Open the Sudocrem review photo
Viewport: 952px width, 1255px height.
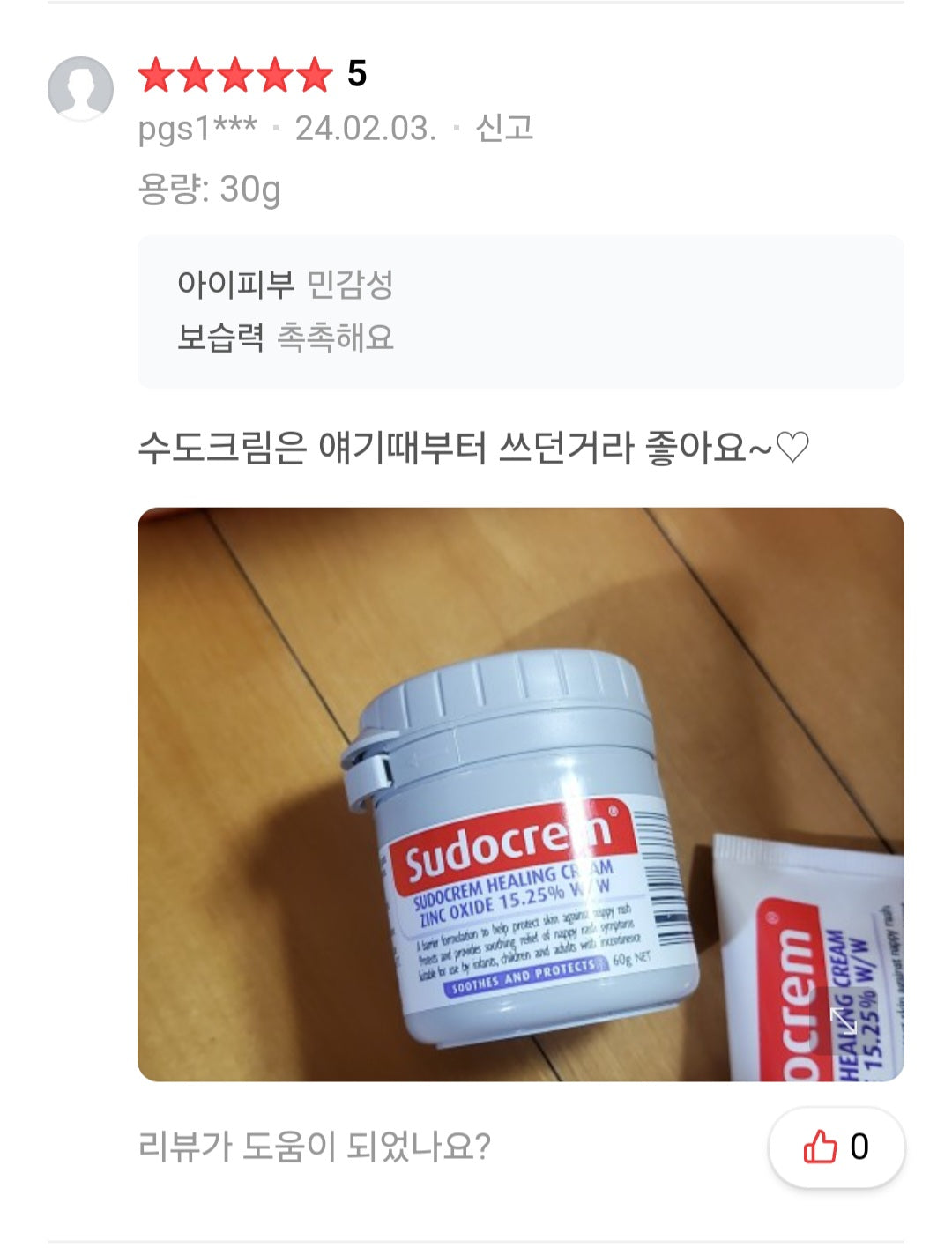click(520, 793)
